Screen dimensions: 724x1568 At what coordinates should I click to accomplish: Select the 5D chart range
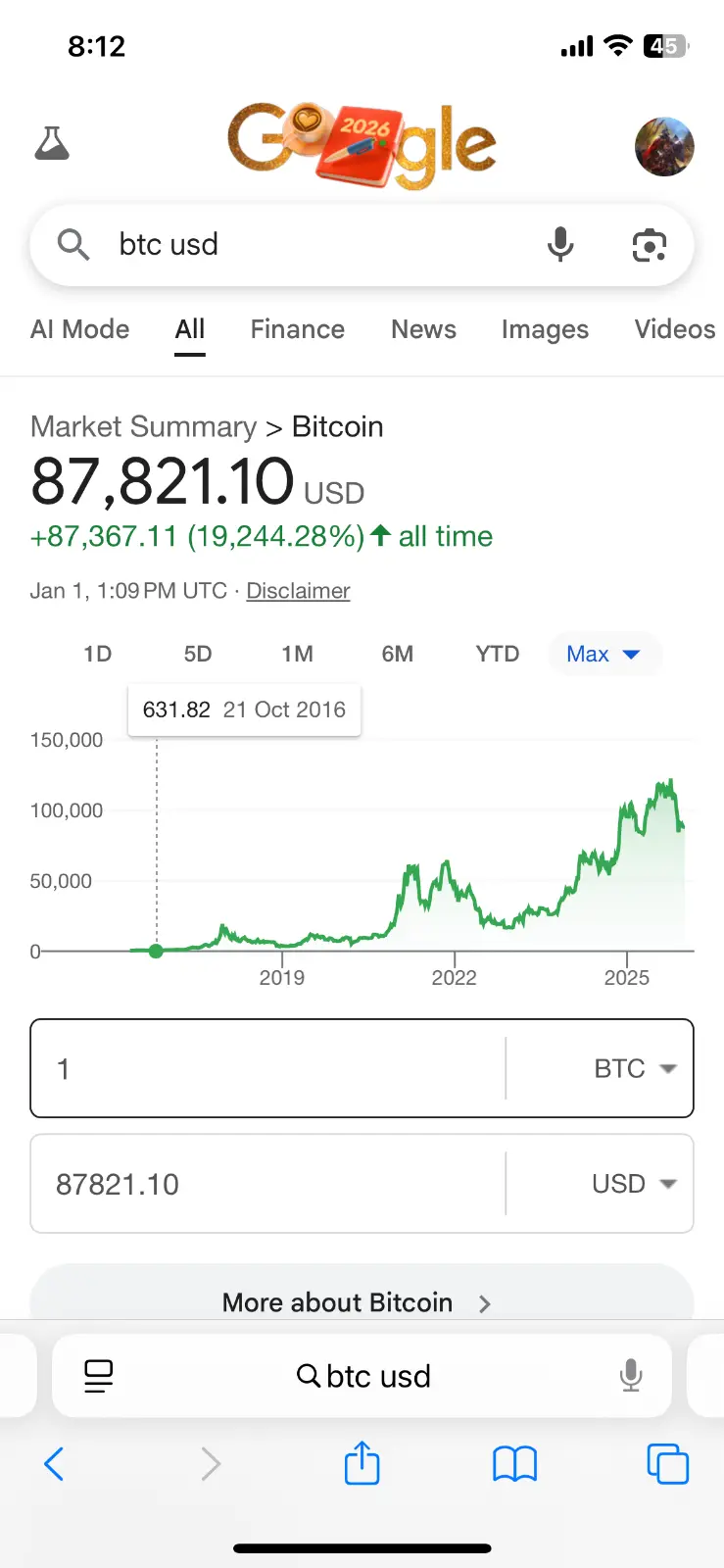(x=198, y=654)
